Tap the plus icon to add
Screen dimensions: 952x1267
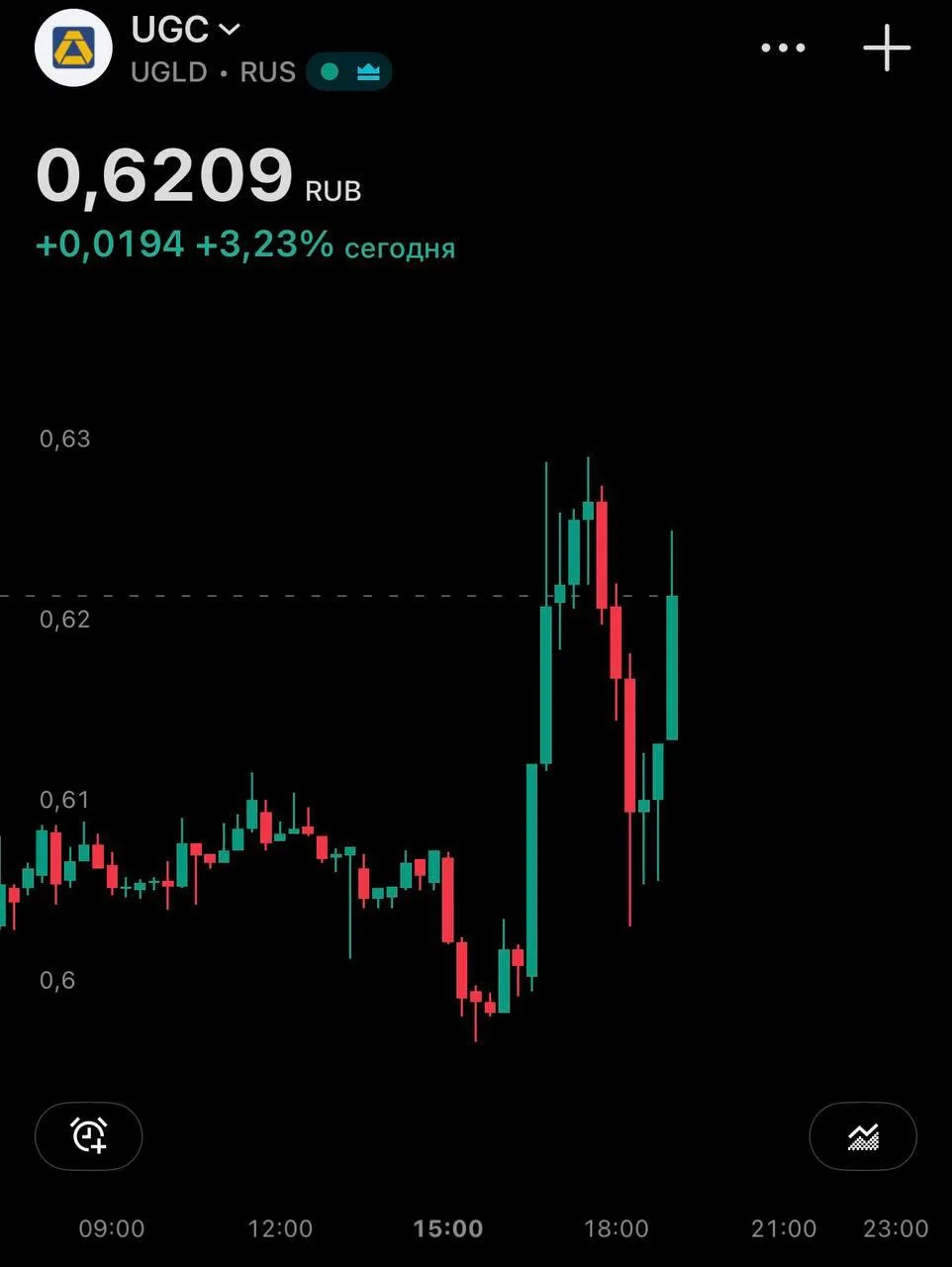click(887, 48)
